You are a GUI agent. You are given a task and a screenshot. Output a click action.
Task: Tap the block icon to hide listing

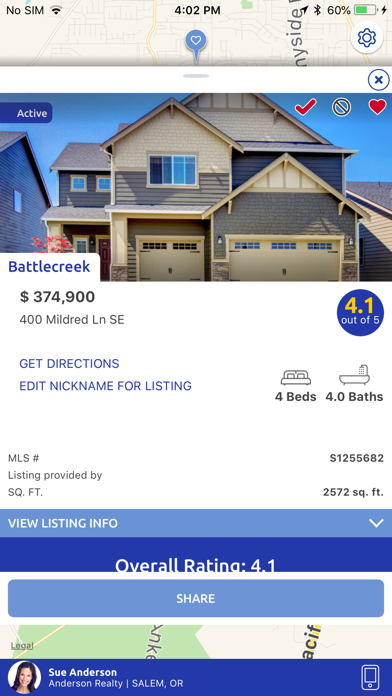pos(342,107)
